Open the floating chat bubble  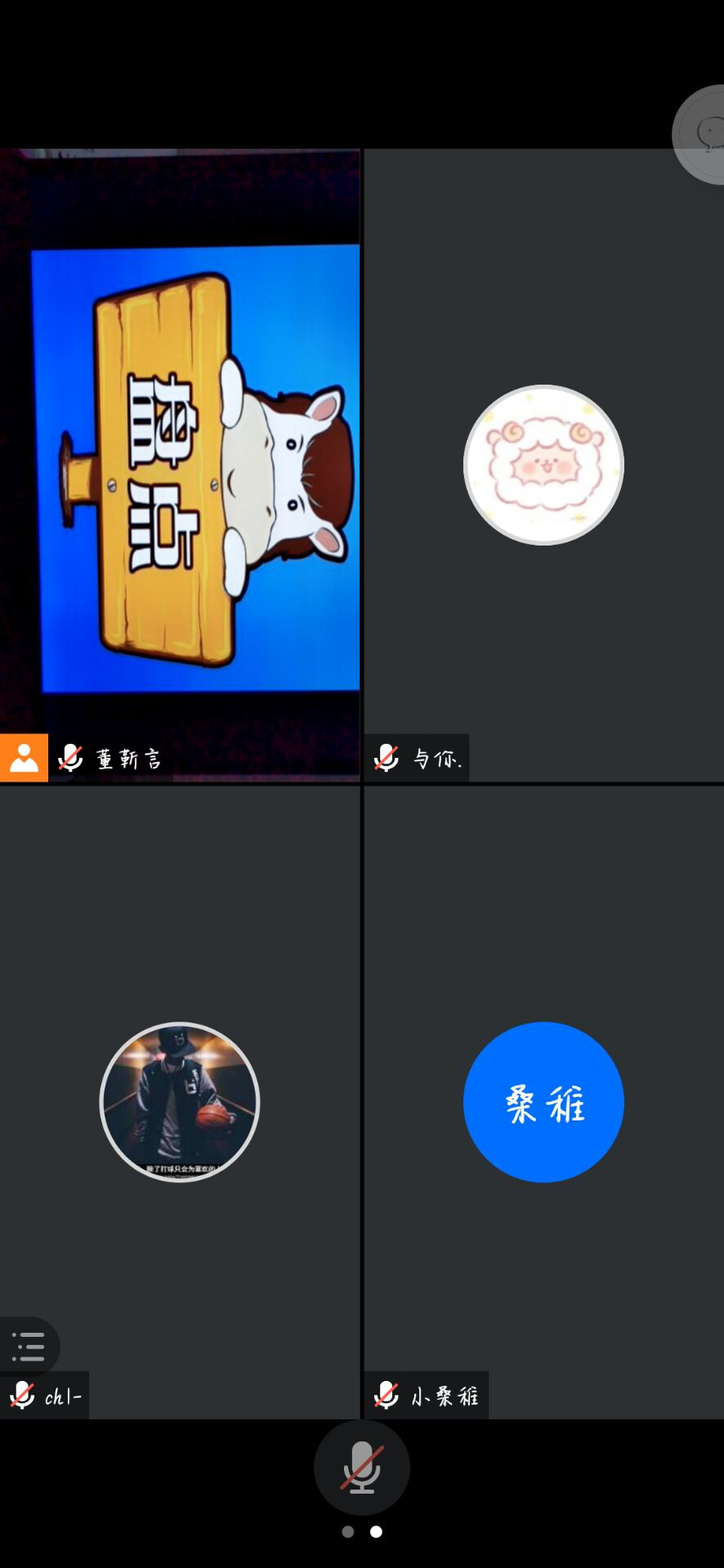(x=704, y=135)
